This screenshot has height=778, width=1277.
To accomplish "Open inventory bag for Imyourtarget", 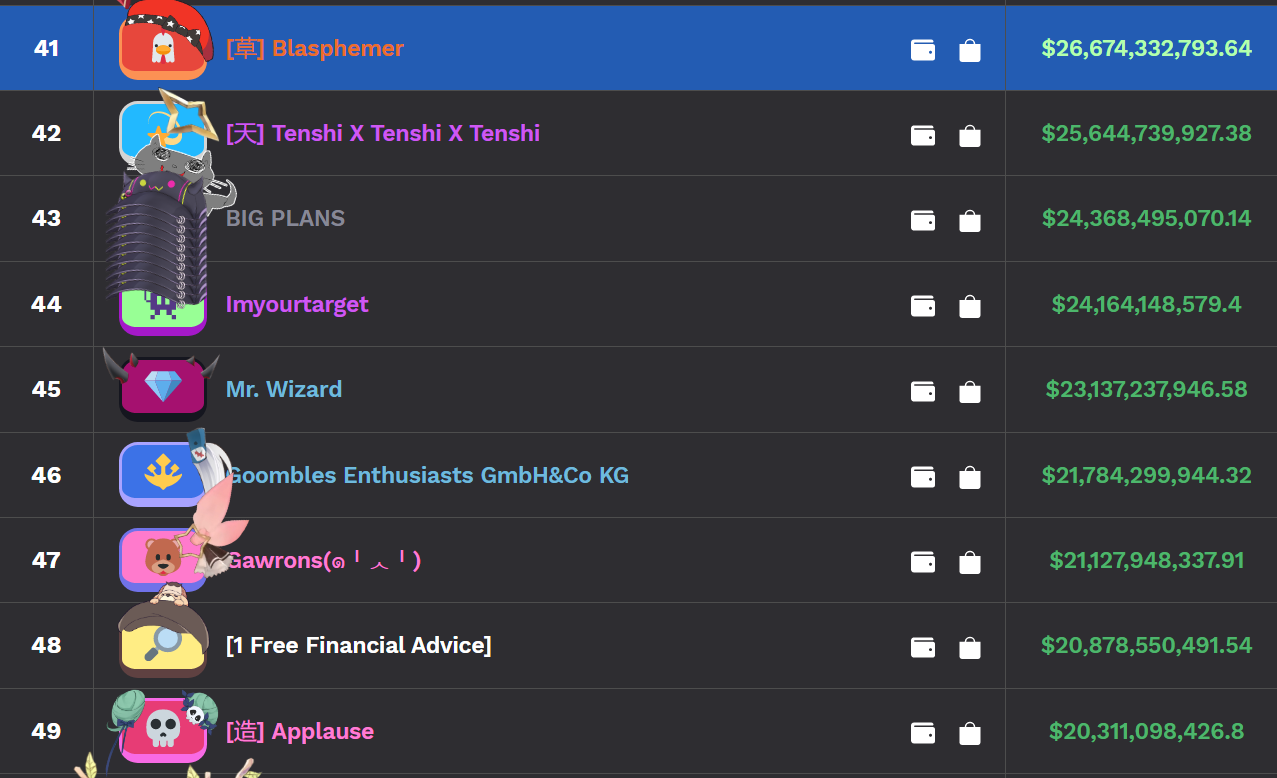I will (x=969, y=306).
